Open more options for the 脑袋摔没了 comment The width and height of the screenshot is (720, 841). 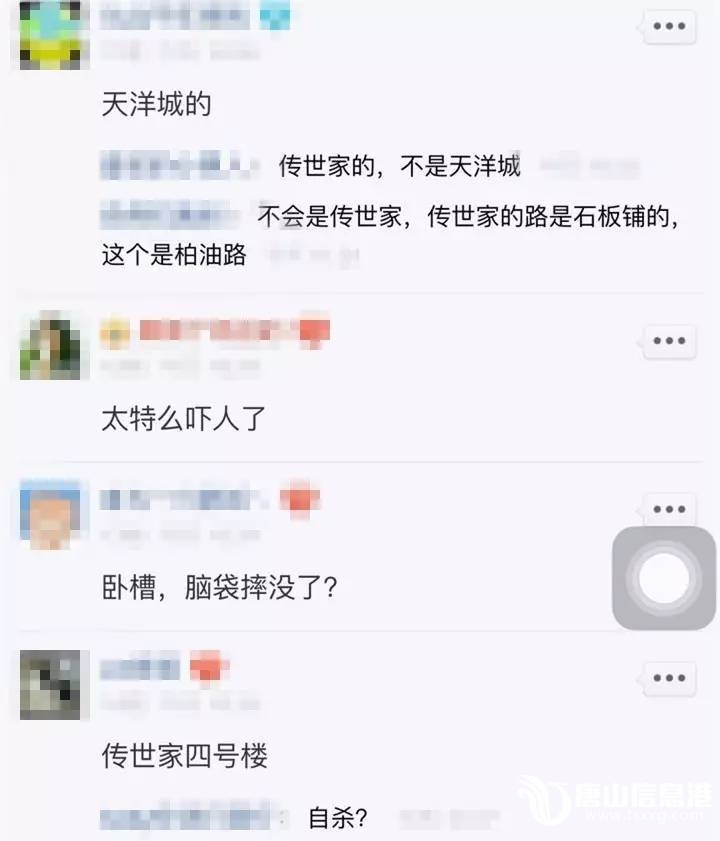tap(669, 509)
